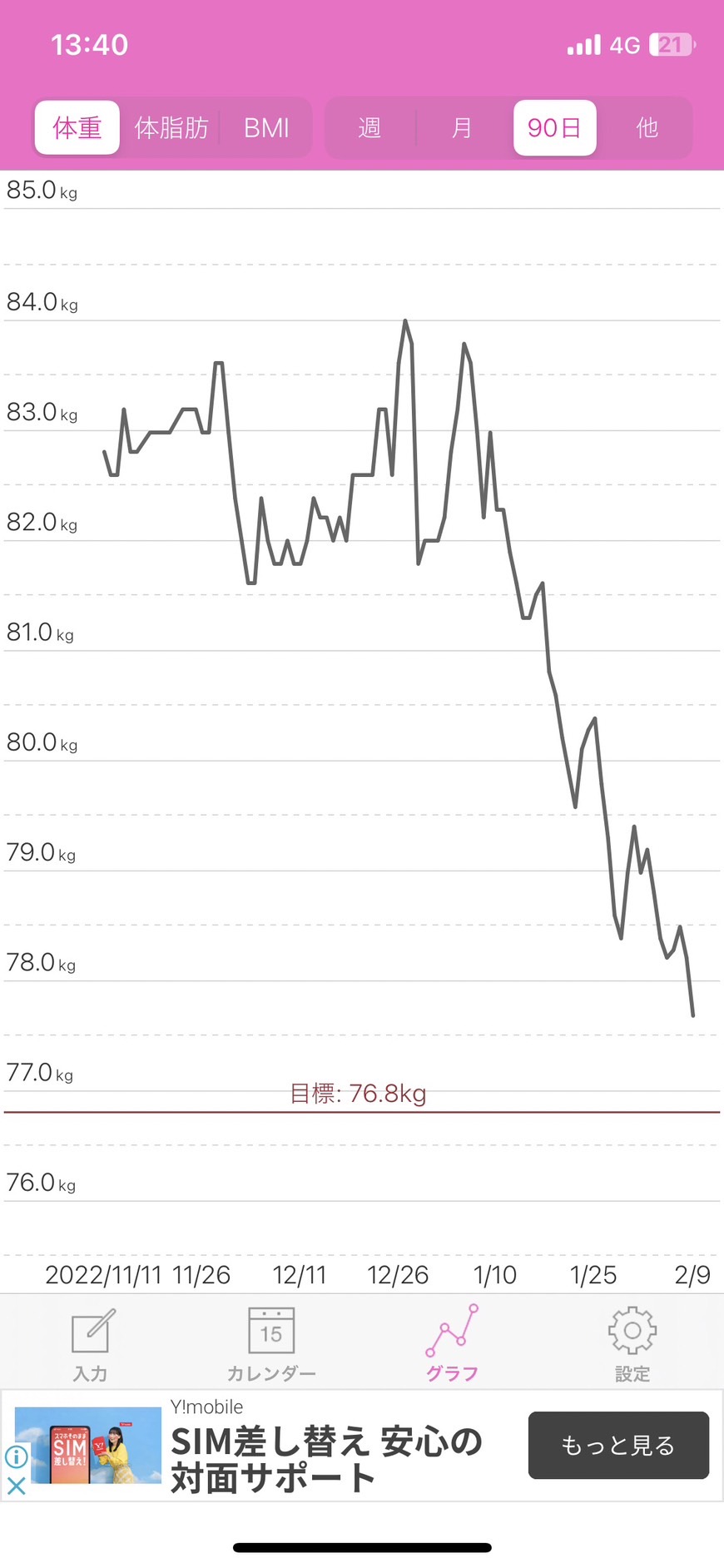Open the ad info icon
Image resolution: width=724 pixels, height=1568 pixels.
click(16, 1456)
